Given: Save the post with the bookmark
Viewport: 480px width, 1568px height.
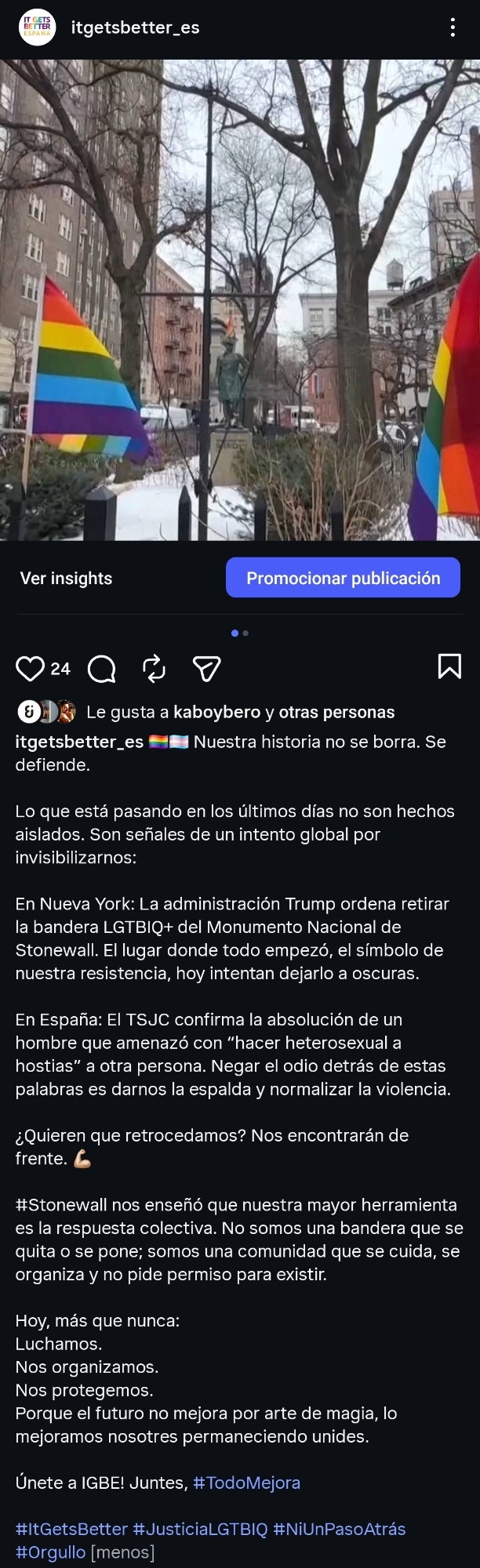Looking at the screenshot, I should click(449, 666).
